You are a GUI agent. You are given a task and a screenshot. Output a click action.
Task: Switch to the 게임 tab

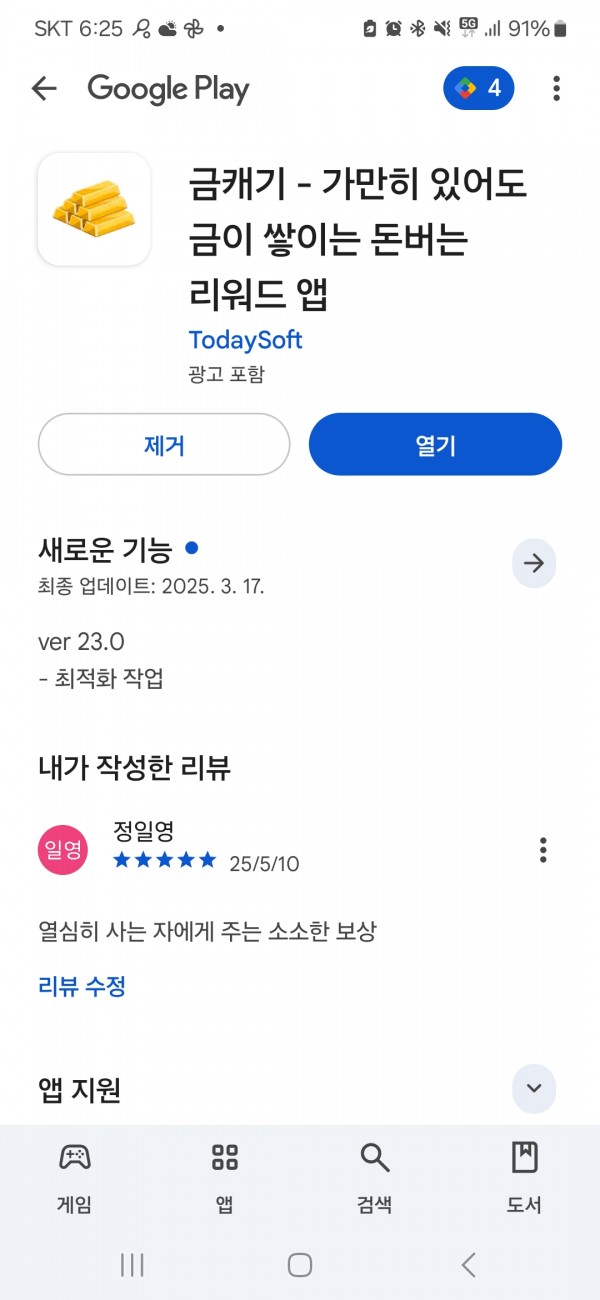pyautogui.click(x=75, y=1178)
